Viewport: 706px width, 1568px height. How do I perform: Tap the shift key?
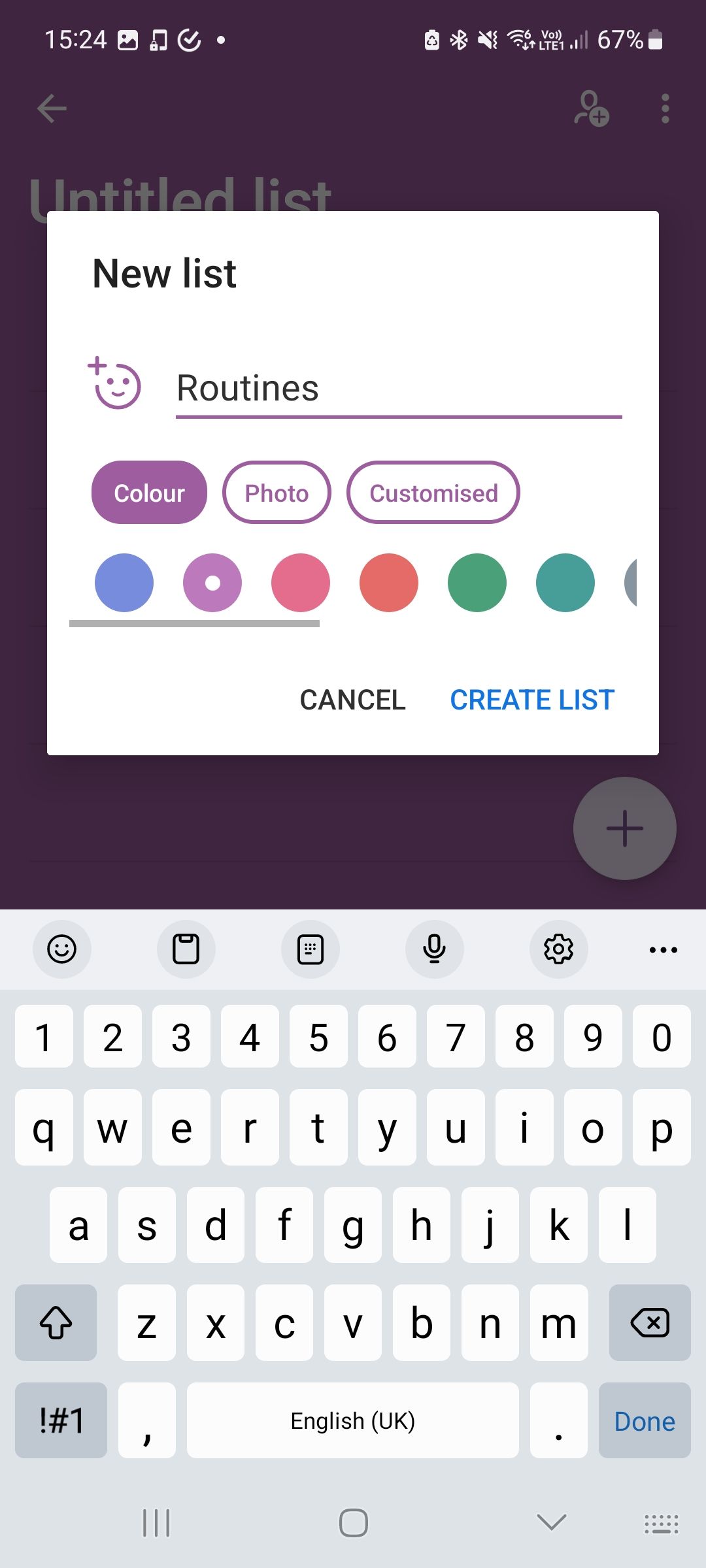(56, 1323)
